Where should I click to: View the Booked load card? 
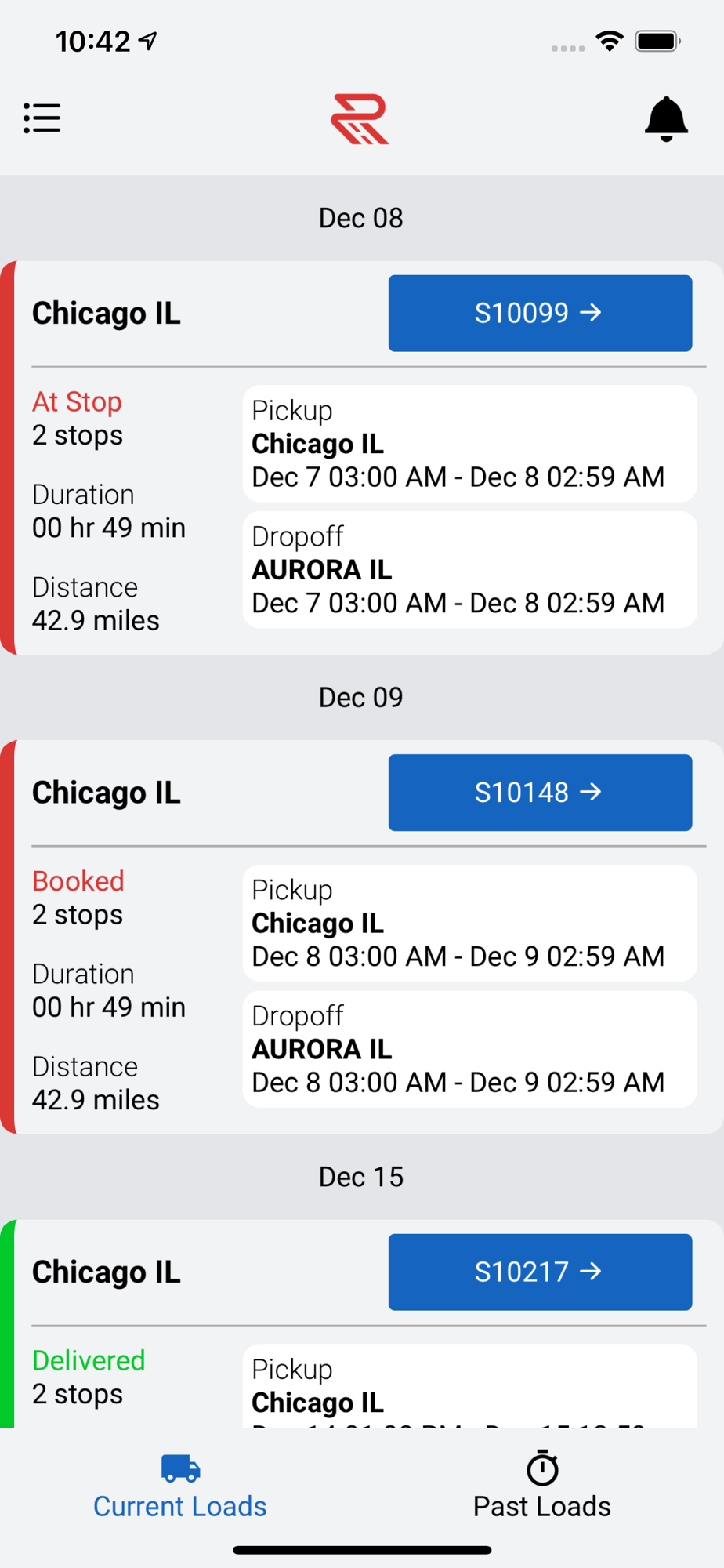coord(362,937)
